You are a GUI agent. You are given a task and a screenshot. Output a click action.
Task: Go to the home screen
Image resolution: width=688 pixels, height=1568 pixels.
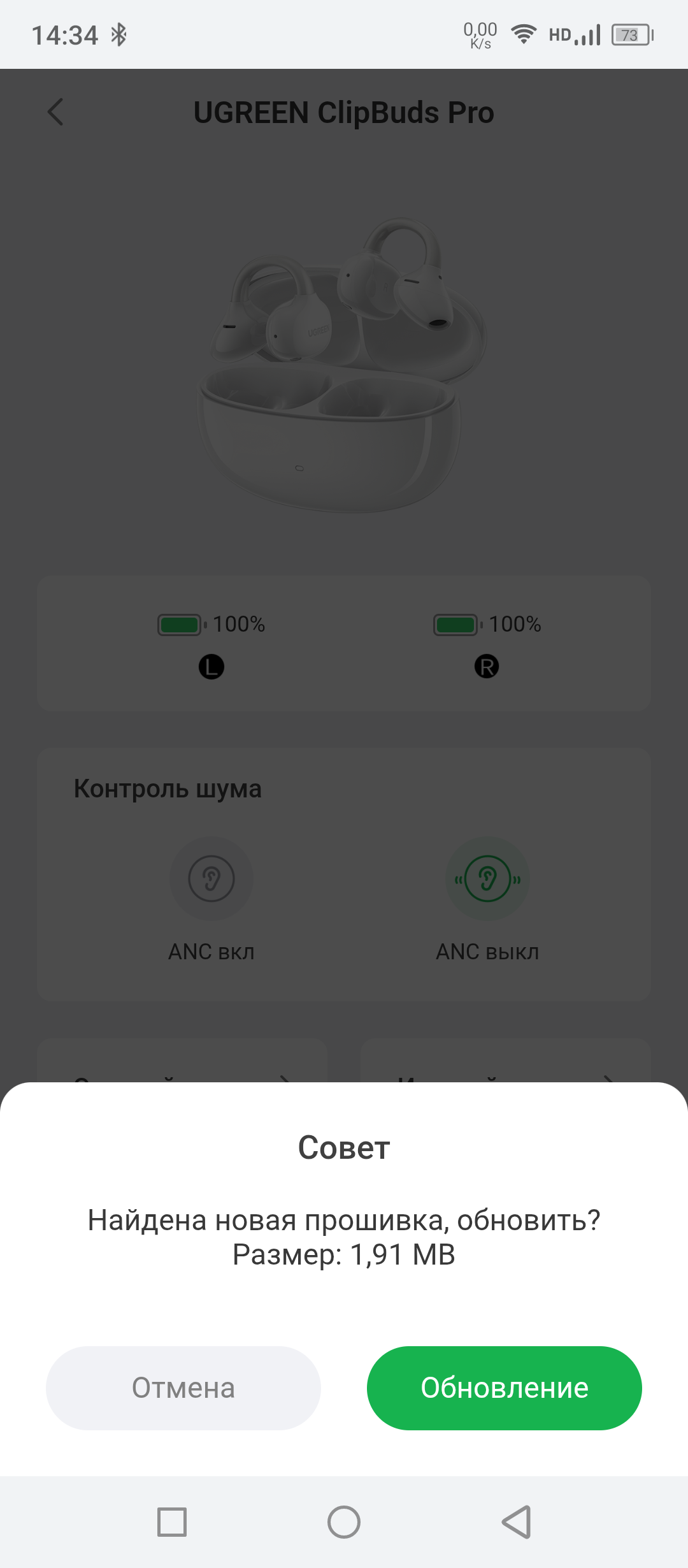(344, 1522)
